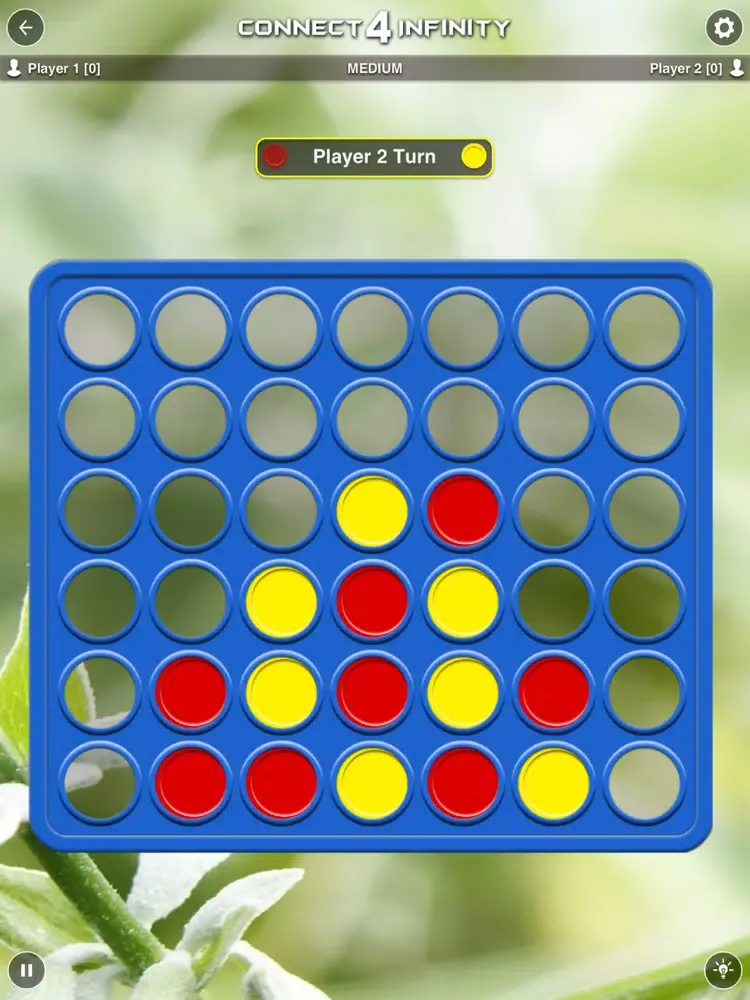Open the settings gear
This screenshot has height=1000, width=750.
[724, 27]
